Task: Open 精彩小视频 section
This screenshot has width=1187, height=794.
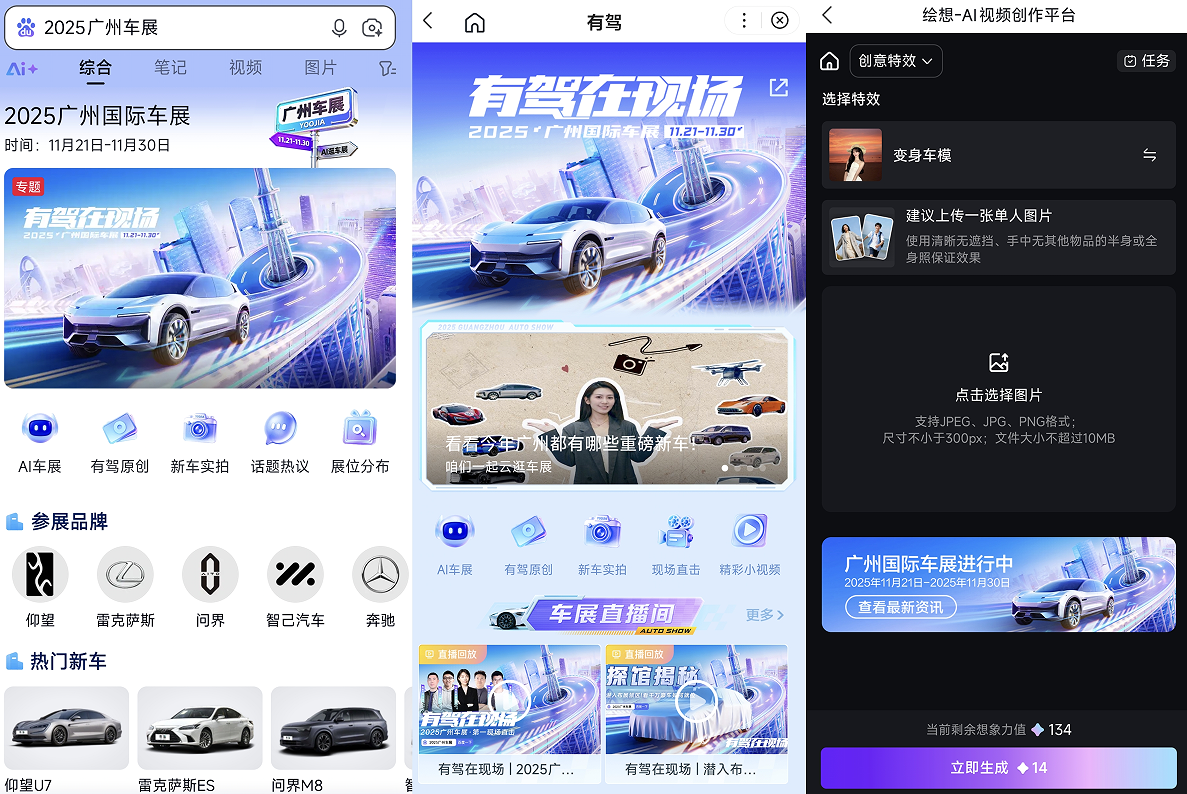Action: tap(749, 544)
